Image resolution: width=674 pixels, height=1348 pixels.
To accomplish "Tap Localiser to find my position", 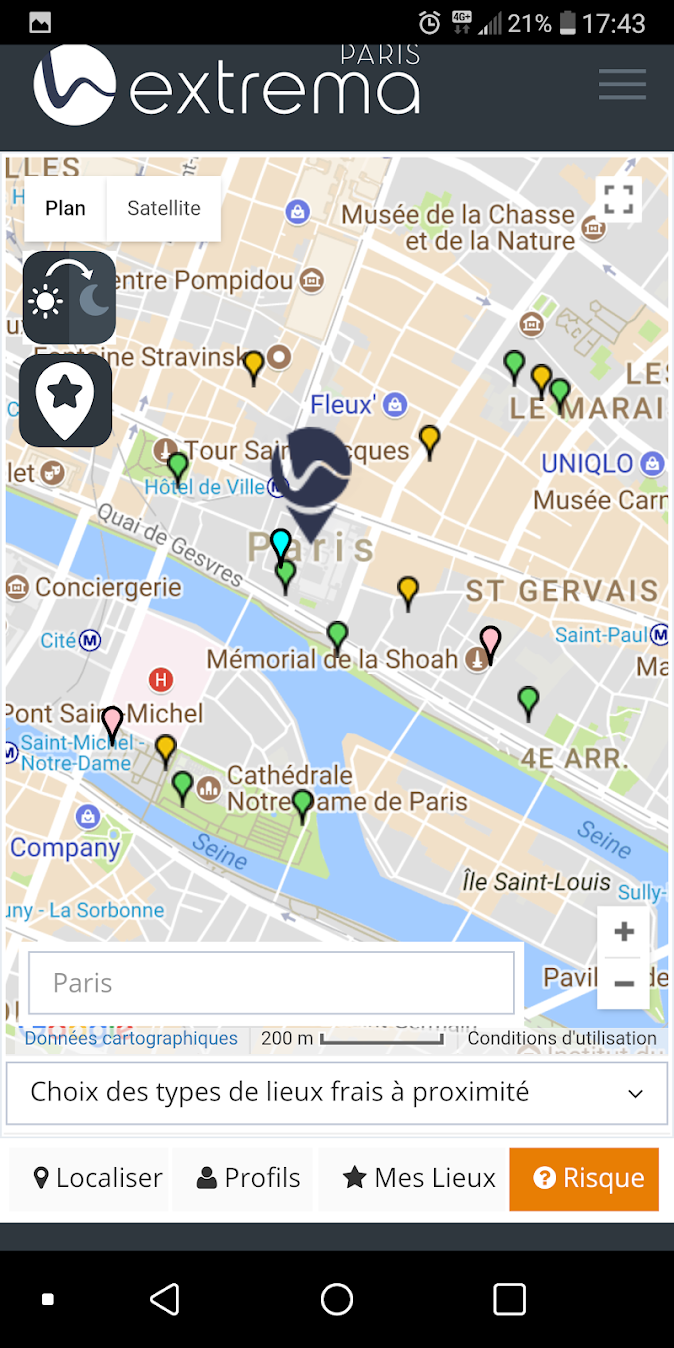I will (98, 1178).
